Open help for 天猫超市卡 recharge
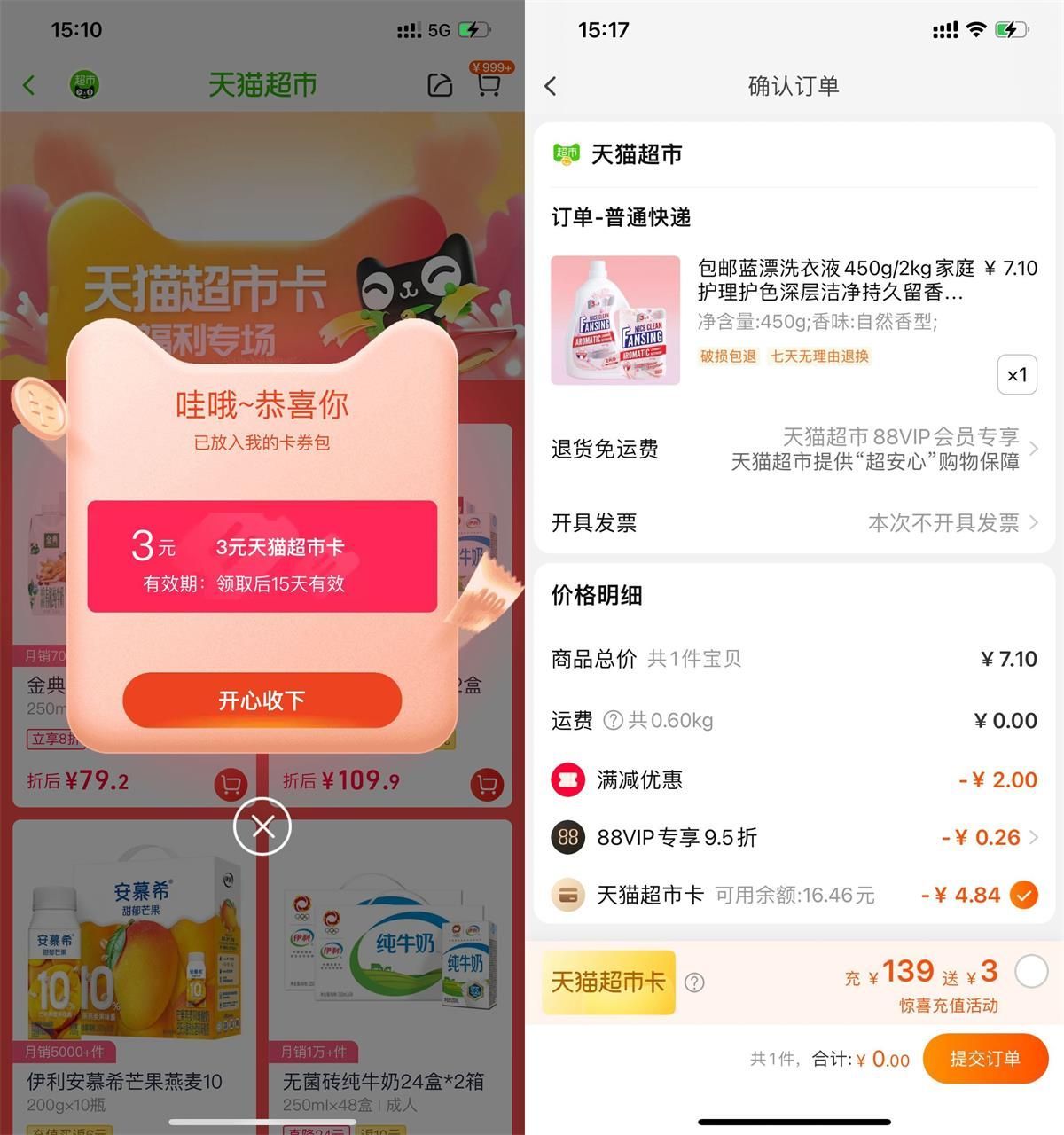The width and height of the screenshot is (1064, 1135). 695,982
